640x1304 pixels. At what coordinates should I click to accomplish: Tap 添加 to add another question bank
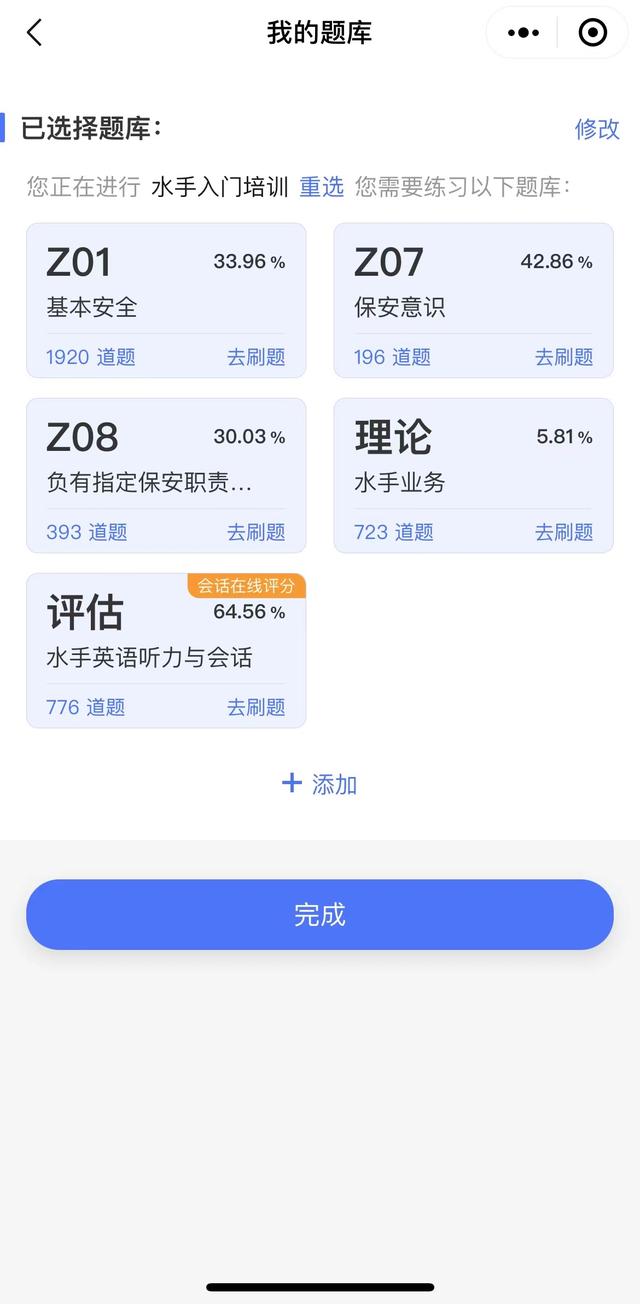[x=319, y=784]
